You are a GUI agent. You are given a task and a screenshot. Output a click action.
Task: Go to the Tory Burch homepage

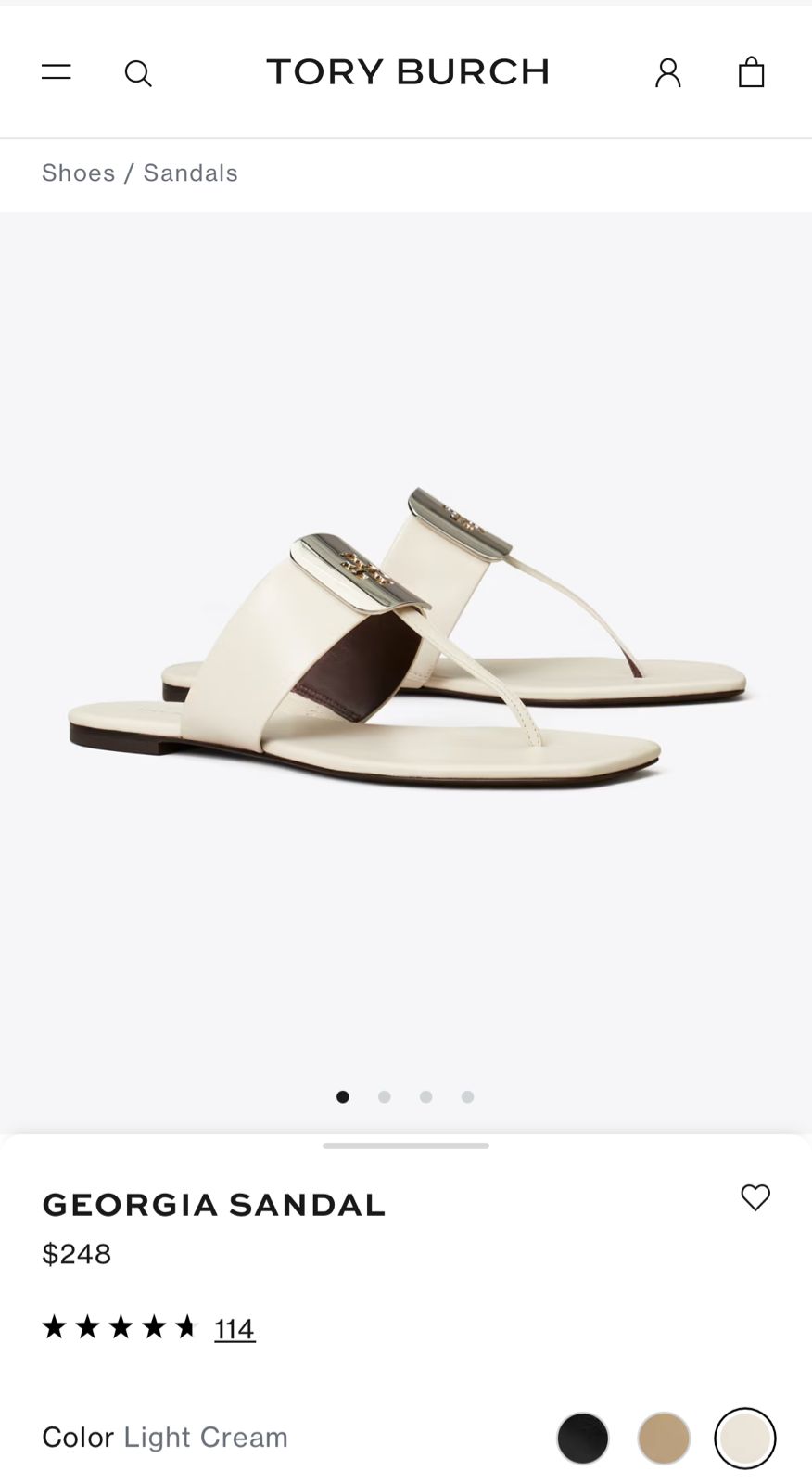coord(407,72)
